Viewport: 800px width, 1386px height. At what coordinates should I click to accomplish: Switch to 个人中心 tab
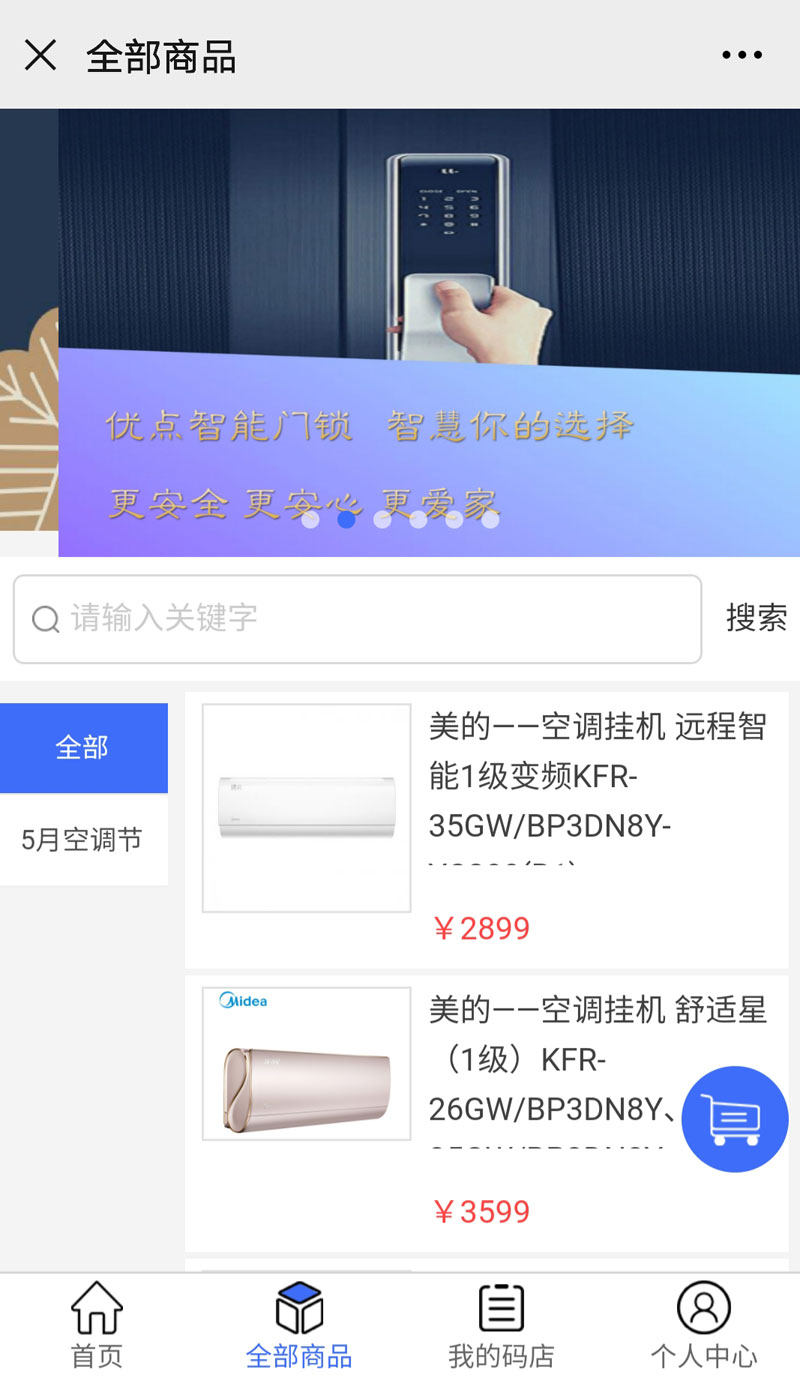(x=704, y=1326)
